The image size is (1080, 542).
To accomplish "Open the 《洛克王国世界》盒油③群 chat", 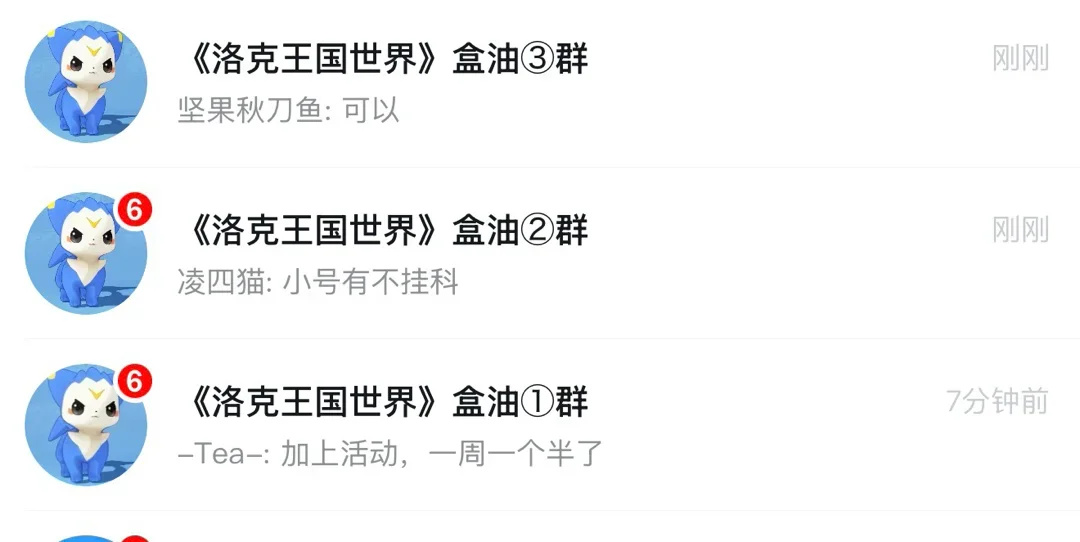I will (540, 82).
